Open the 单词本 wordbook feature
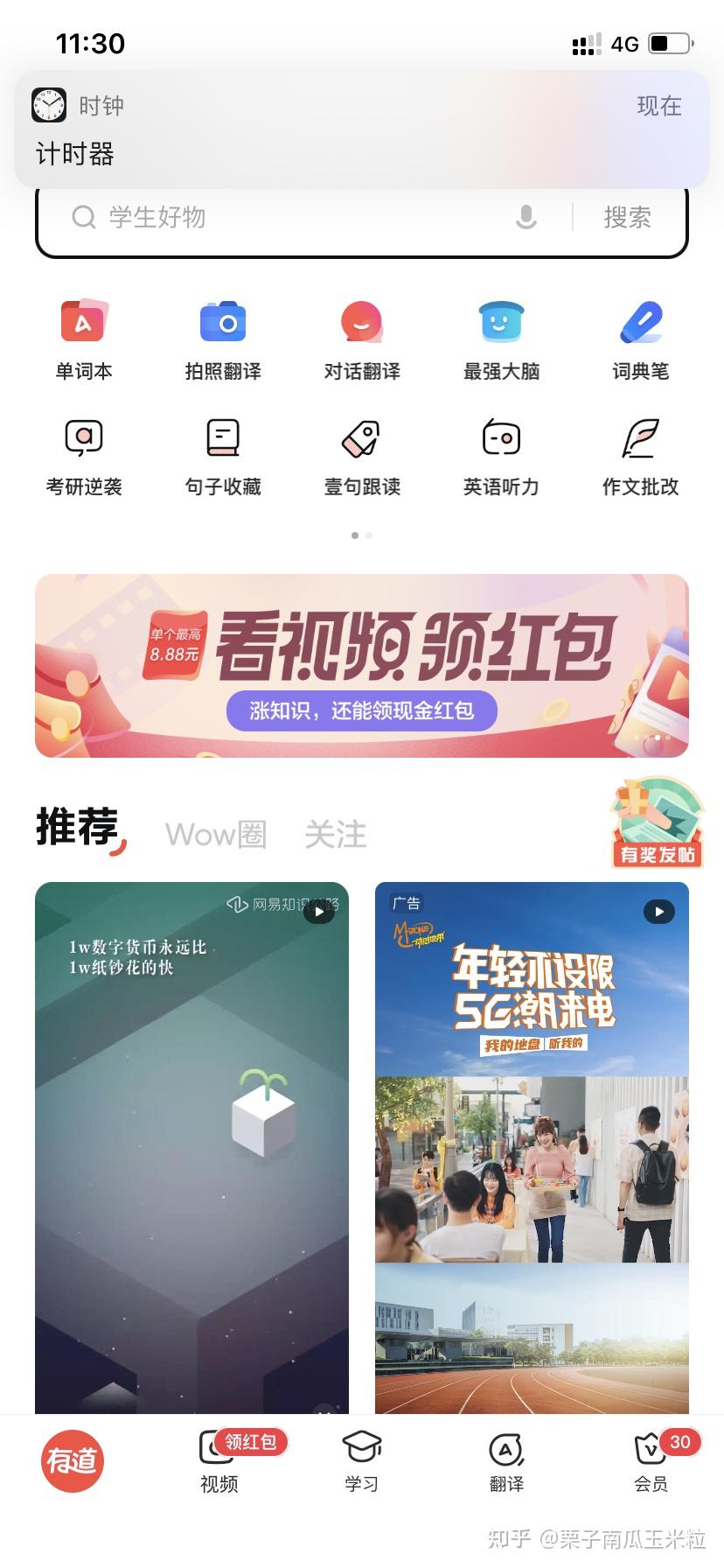Screen dimensions: 724x1568 [84, 339]
